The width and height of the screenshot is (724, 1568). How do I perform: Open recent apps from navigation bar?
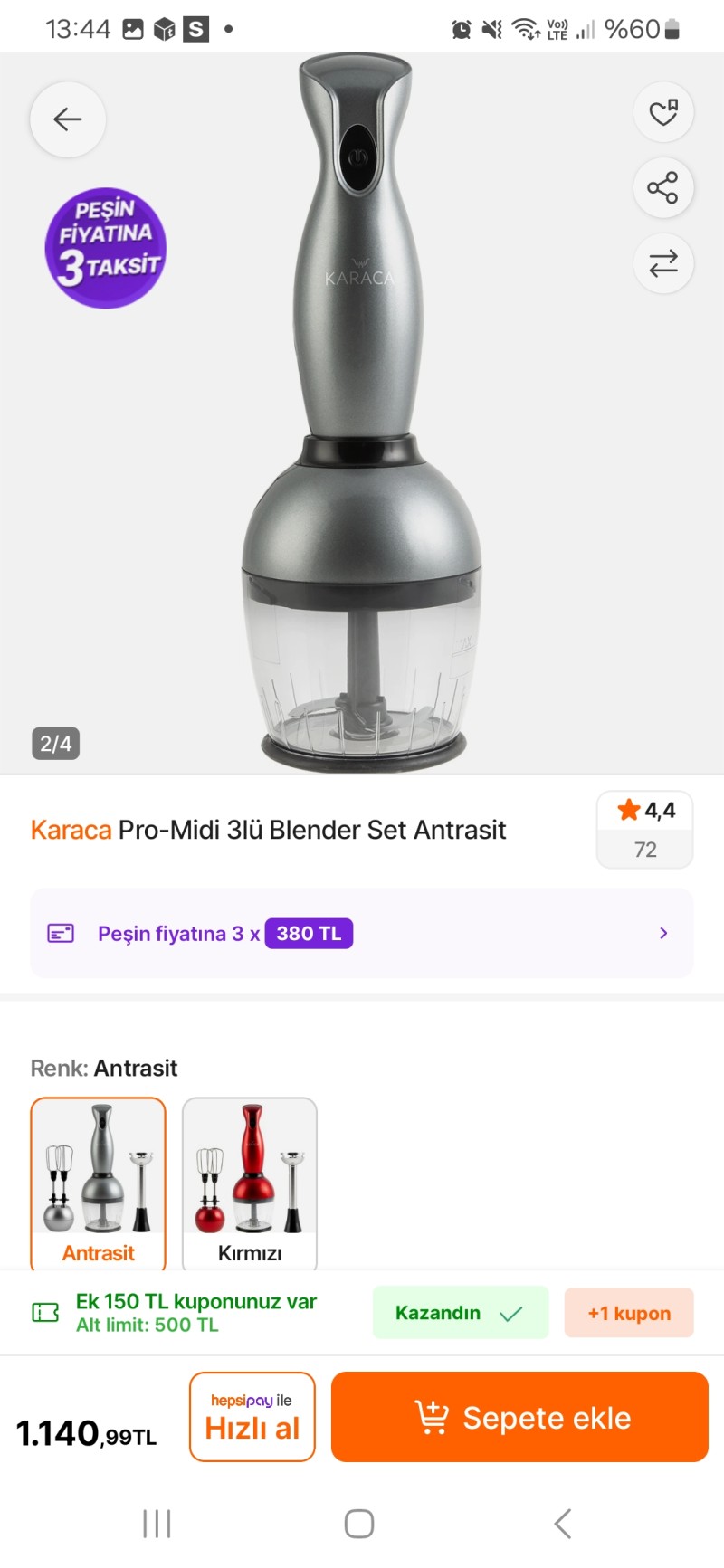[157, 1524]
